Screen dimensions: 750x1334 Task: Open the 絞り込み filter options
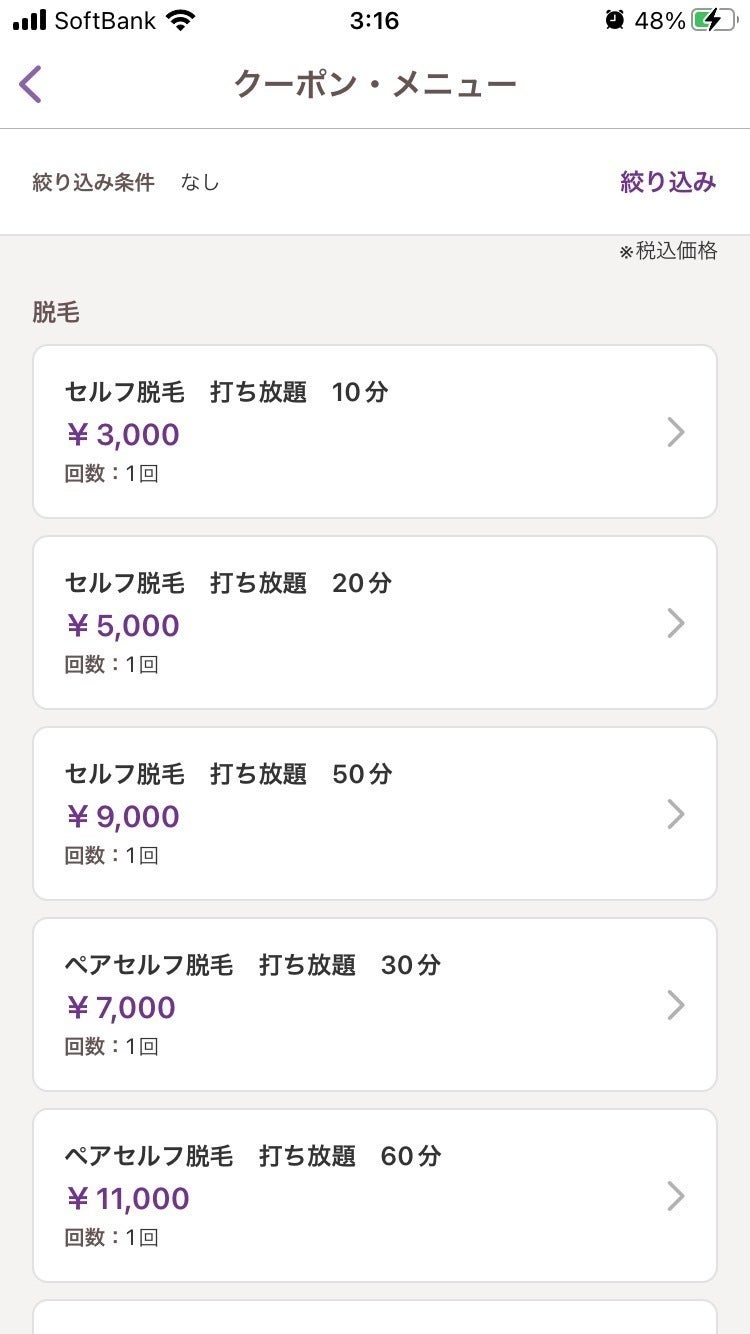coord(668,182)
